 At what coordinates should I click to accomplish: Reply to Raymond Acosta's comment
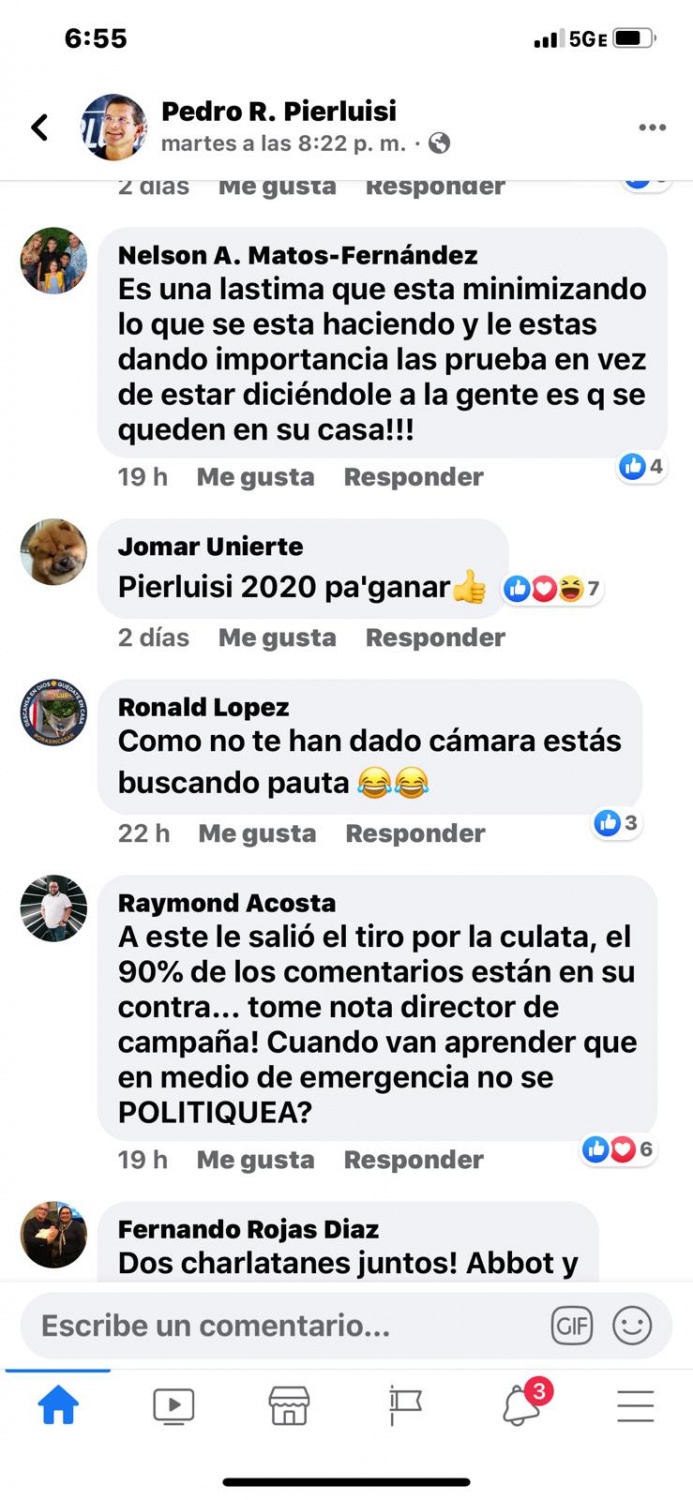tap(413, 1160)
